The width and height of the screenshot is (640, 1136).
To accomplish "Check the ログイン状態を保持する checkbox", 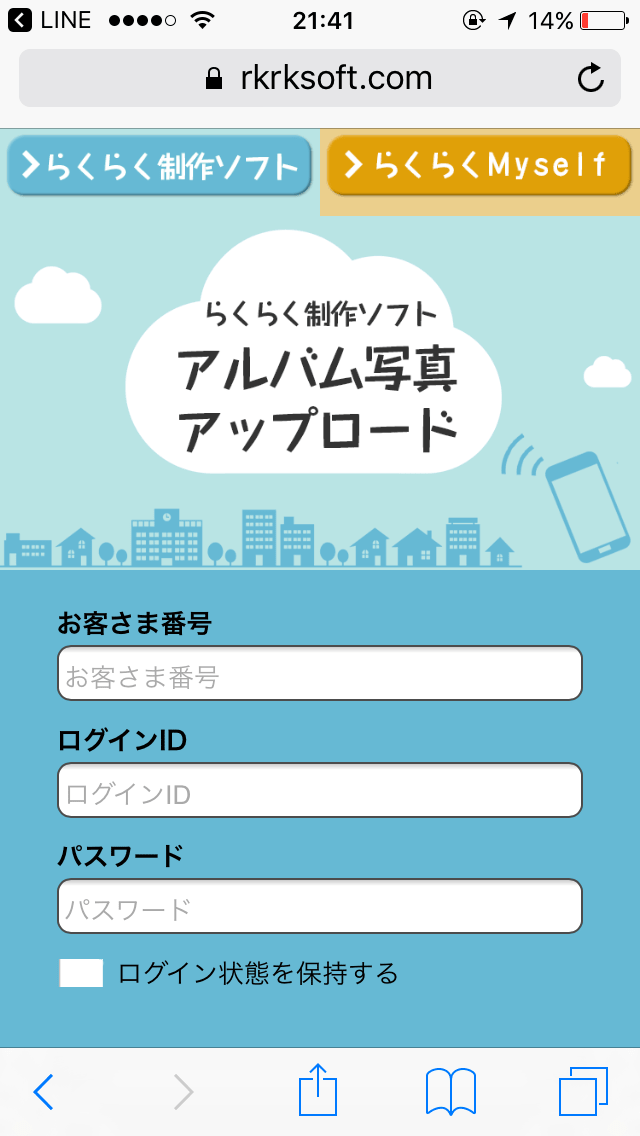I will [82, 973].
